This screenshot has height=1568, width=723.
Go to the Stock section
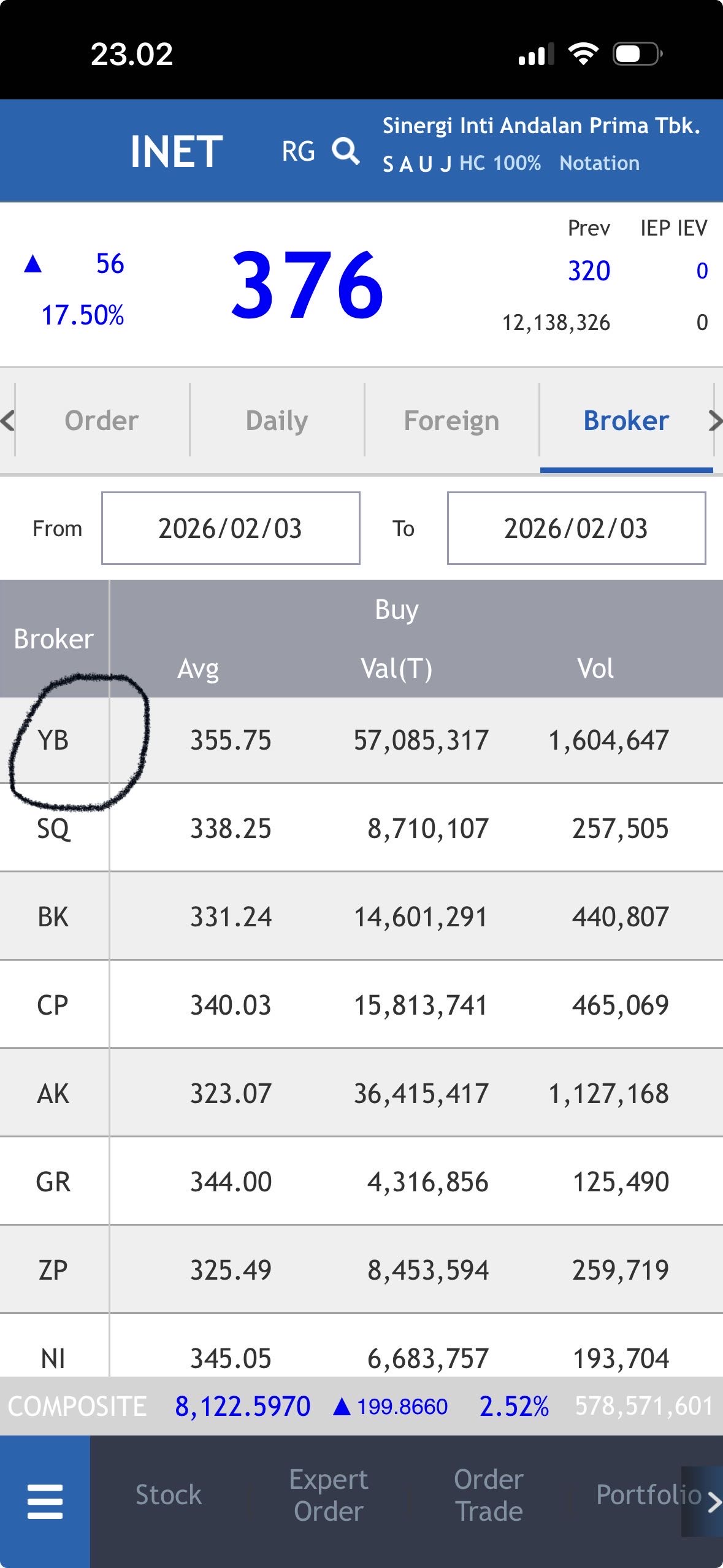coord(169,1495)
